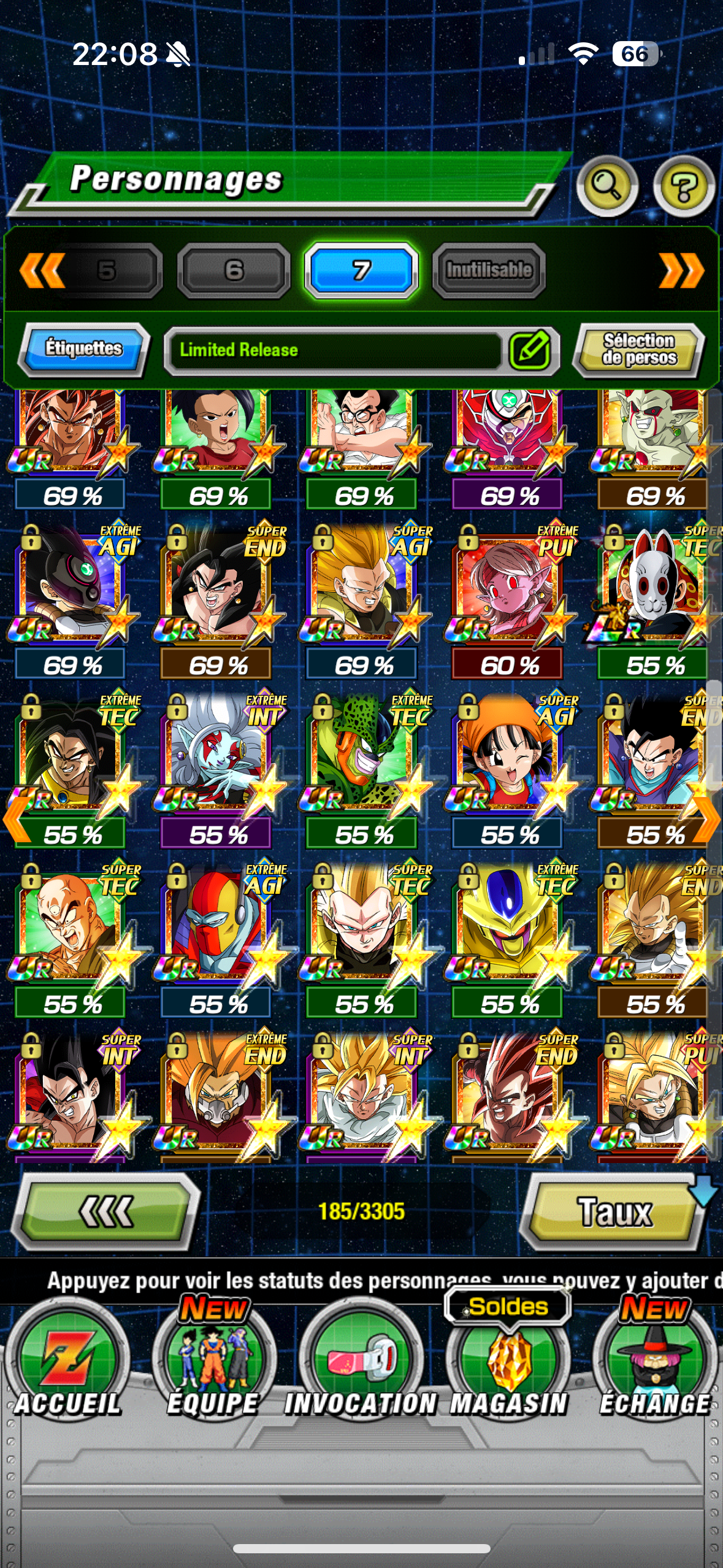Jump to the last filter tabs

681,271
